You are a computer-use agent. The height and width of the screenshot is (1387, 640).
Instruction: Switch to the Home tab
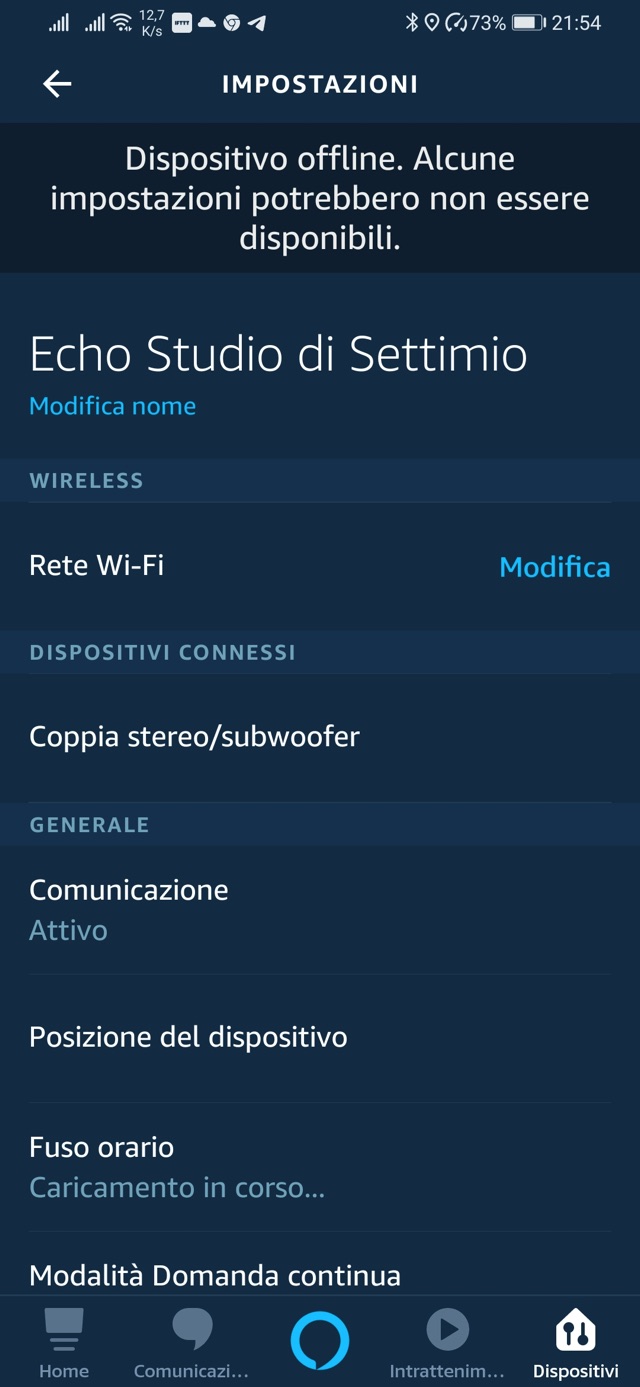click(x=64, y=1343)
